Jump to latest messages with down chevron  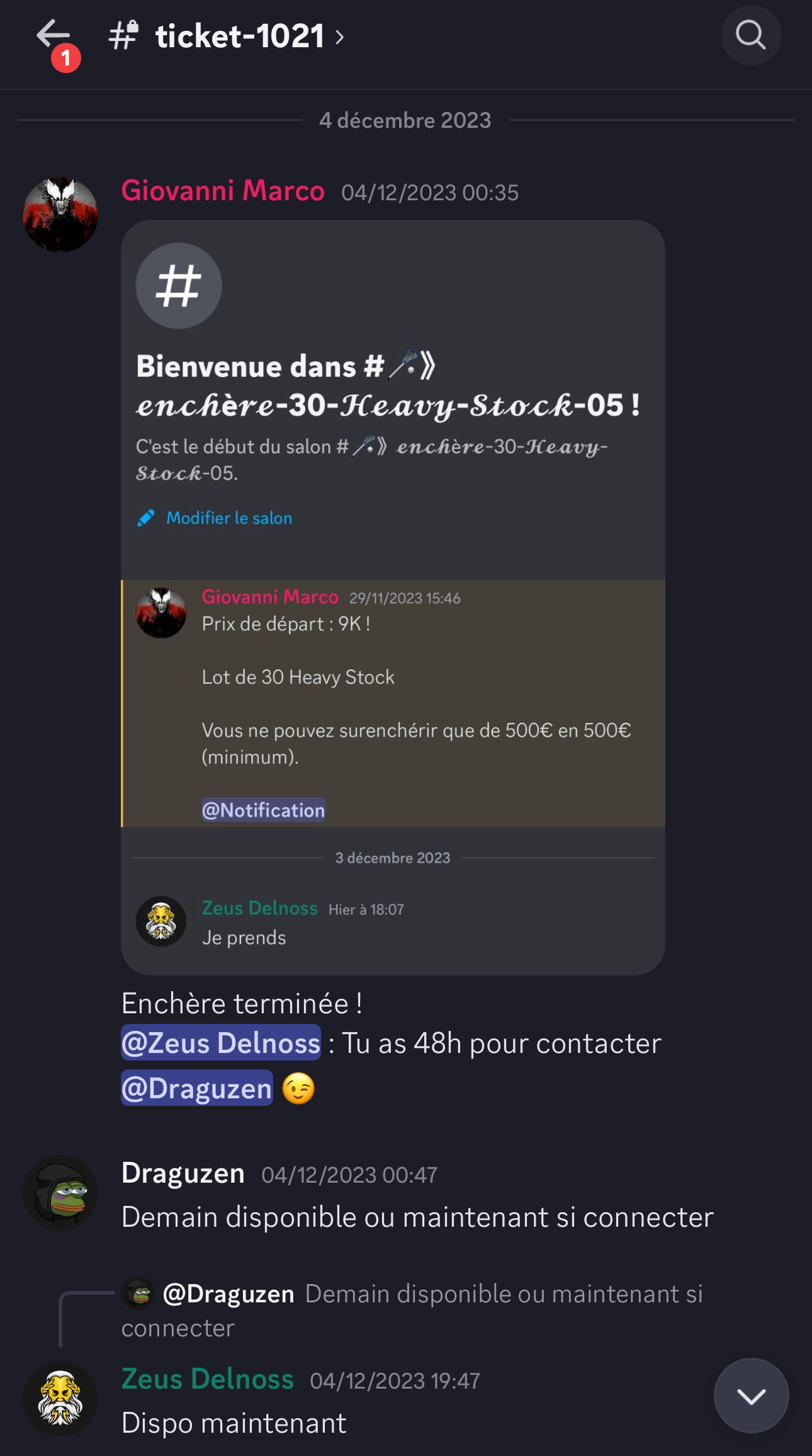pos(751,1396)
